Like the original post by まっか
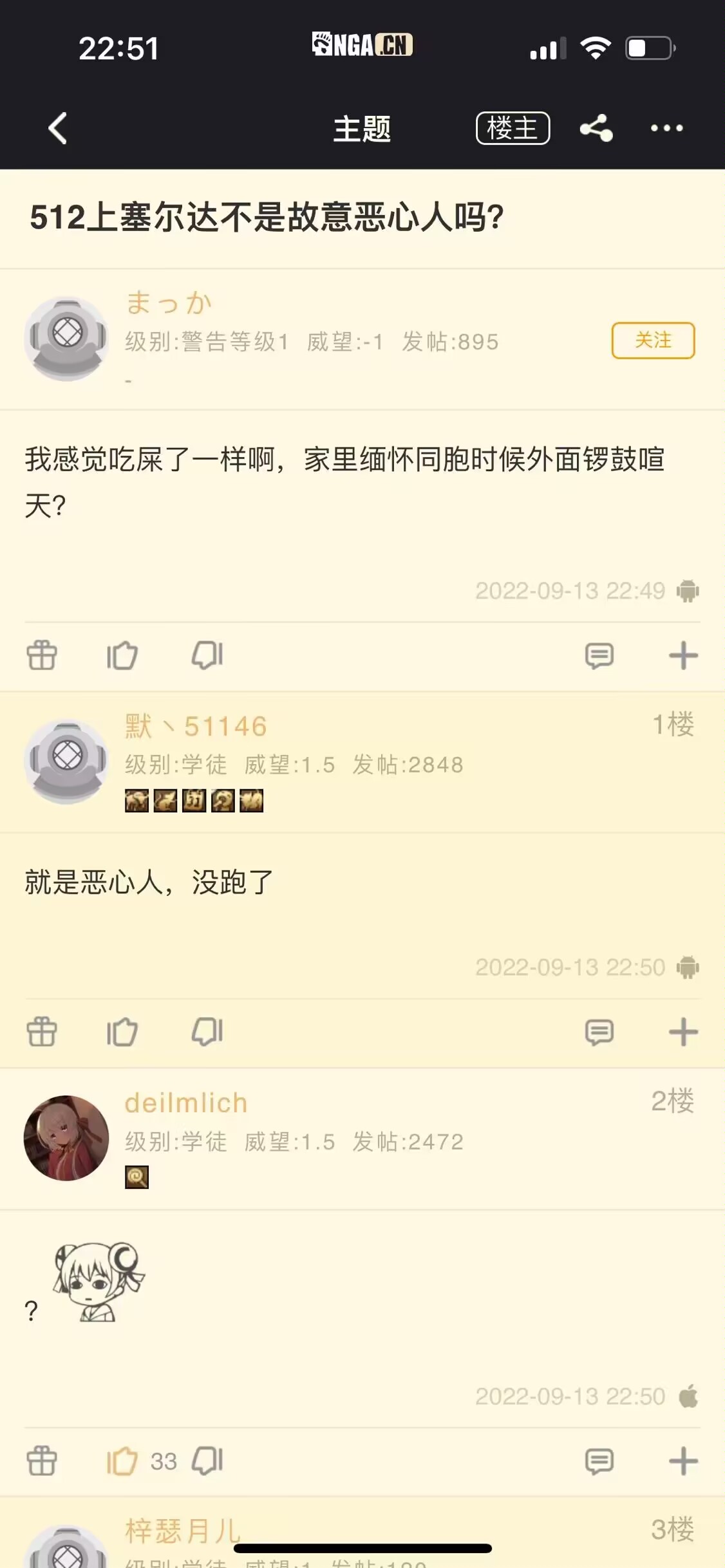 pos(122,656)
